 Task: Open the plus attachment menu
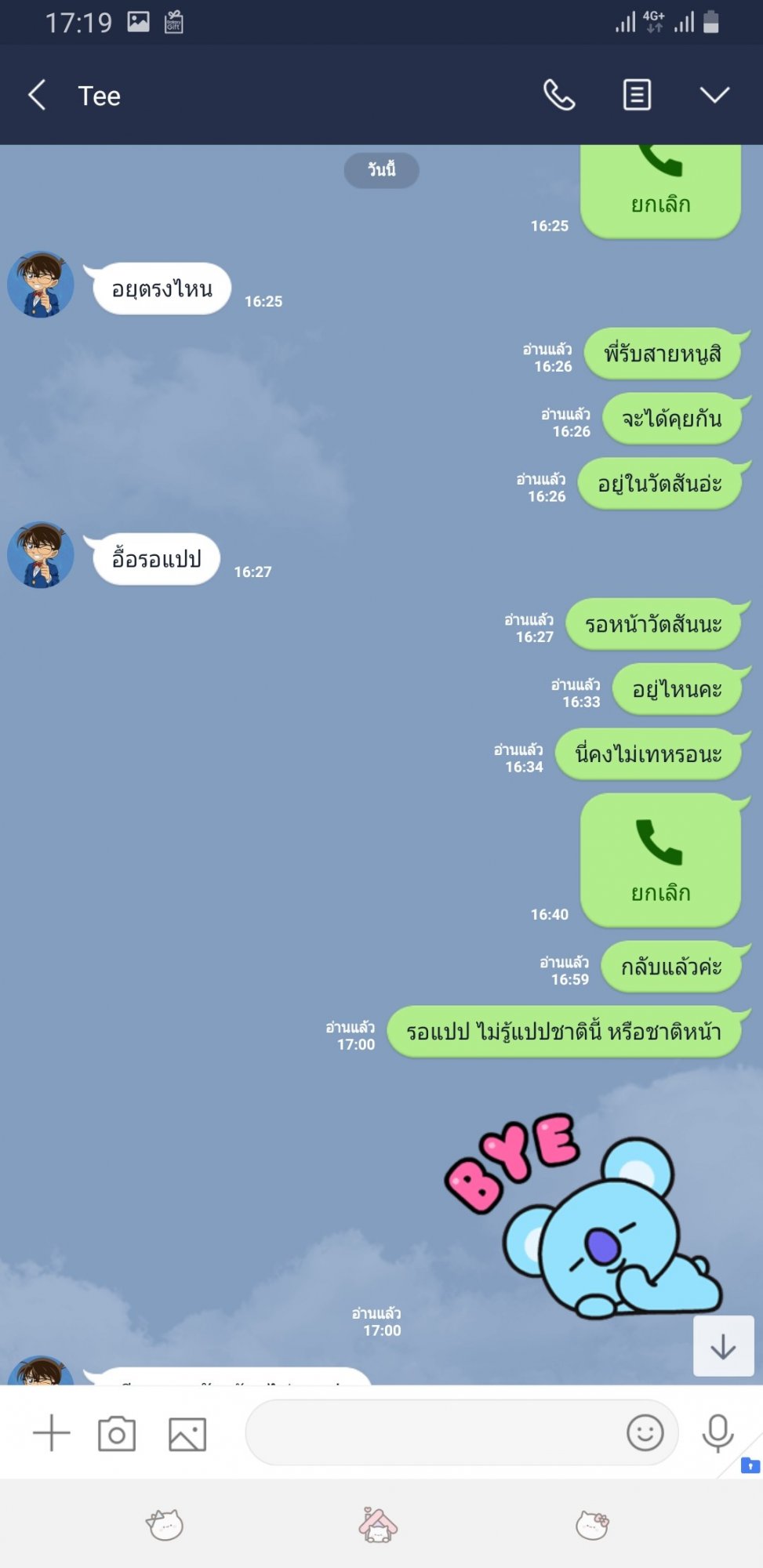[x=52, y=1433]
